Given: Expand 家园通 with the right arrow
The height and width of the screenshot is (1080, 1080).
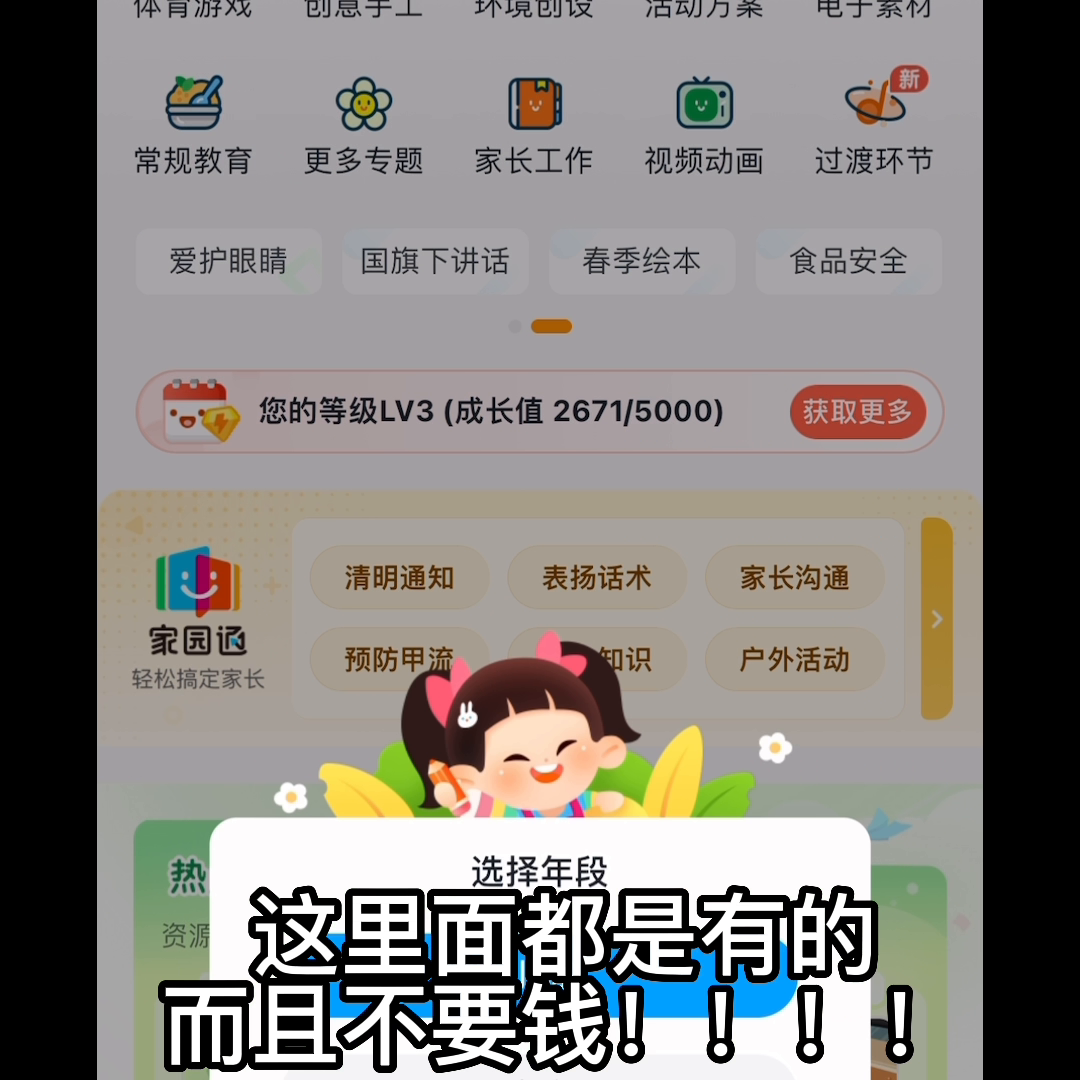Looking at the screenshot, I should point(937,619).
